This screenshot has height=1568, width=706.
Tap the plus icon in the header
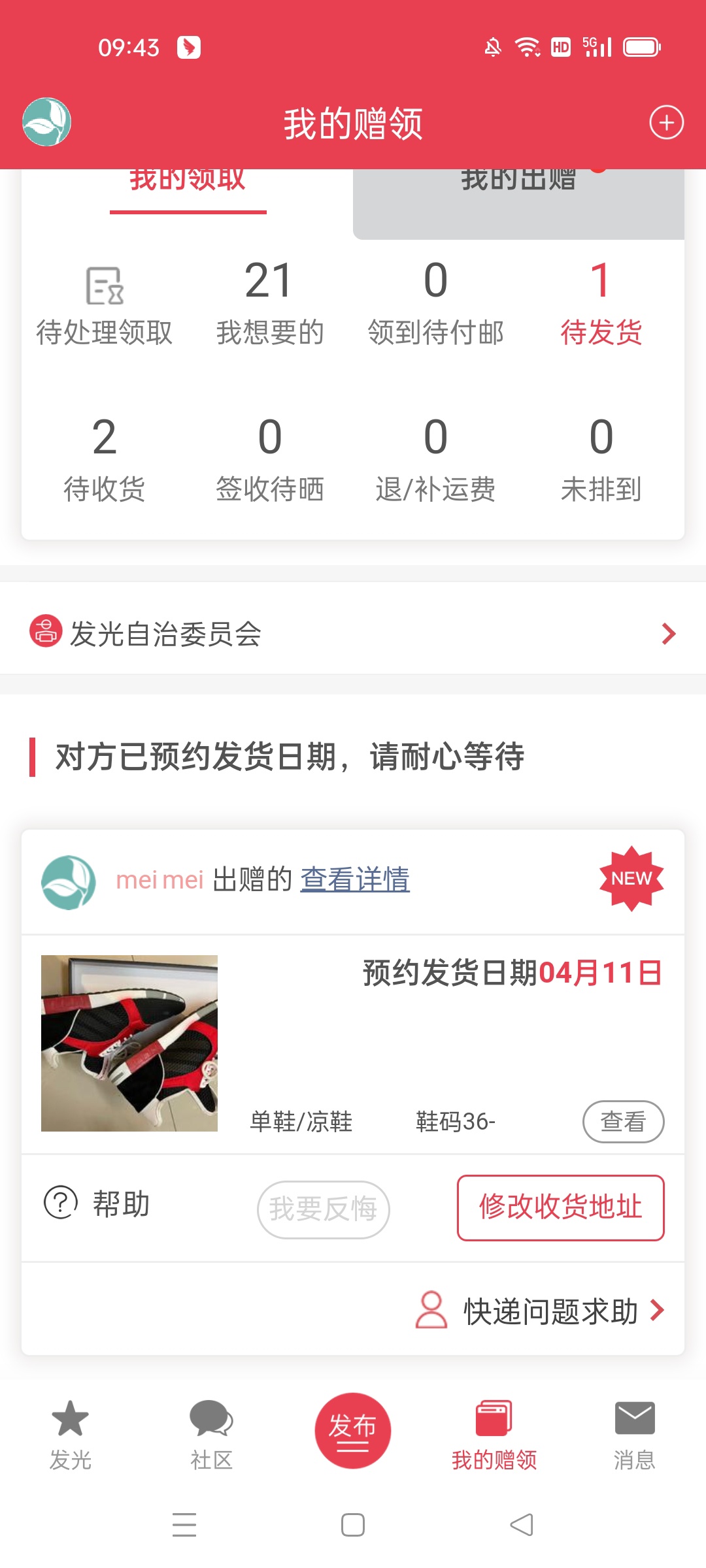(x=666, y=123)
